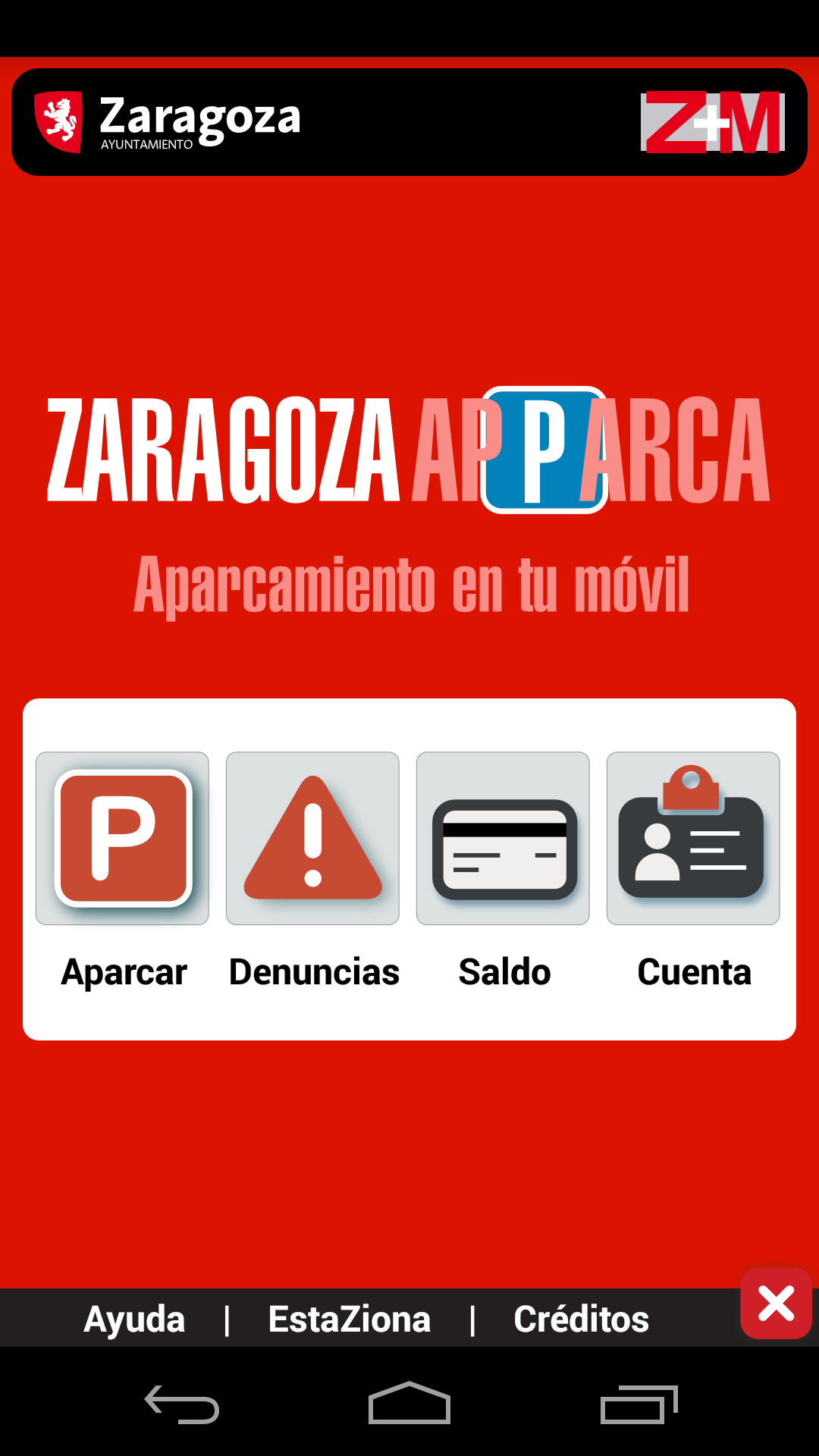Close the app with the red X
The width and height of the screenshot is (819, 1456).
[x=776, y=1304]
